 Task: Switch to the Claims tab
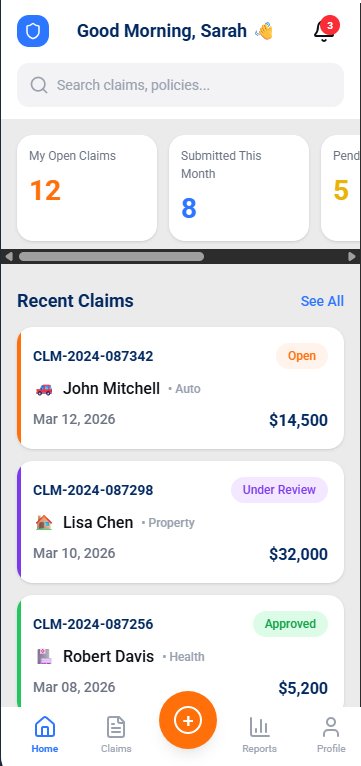[116, 734]
